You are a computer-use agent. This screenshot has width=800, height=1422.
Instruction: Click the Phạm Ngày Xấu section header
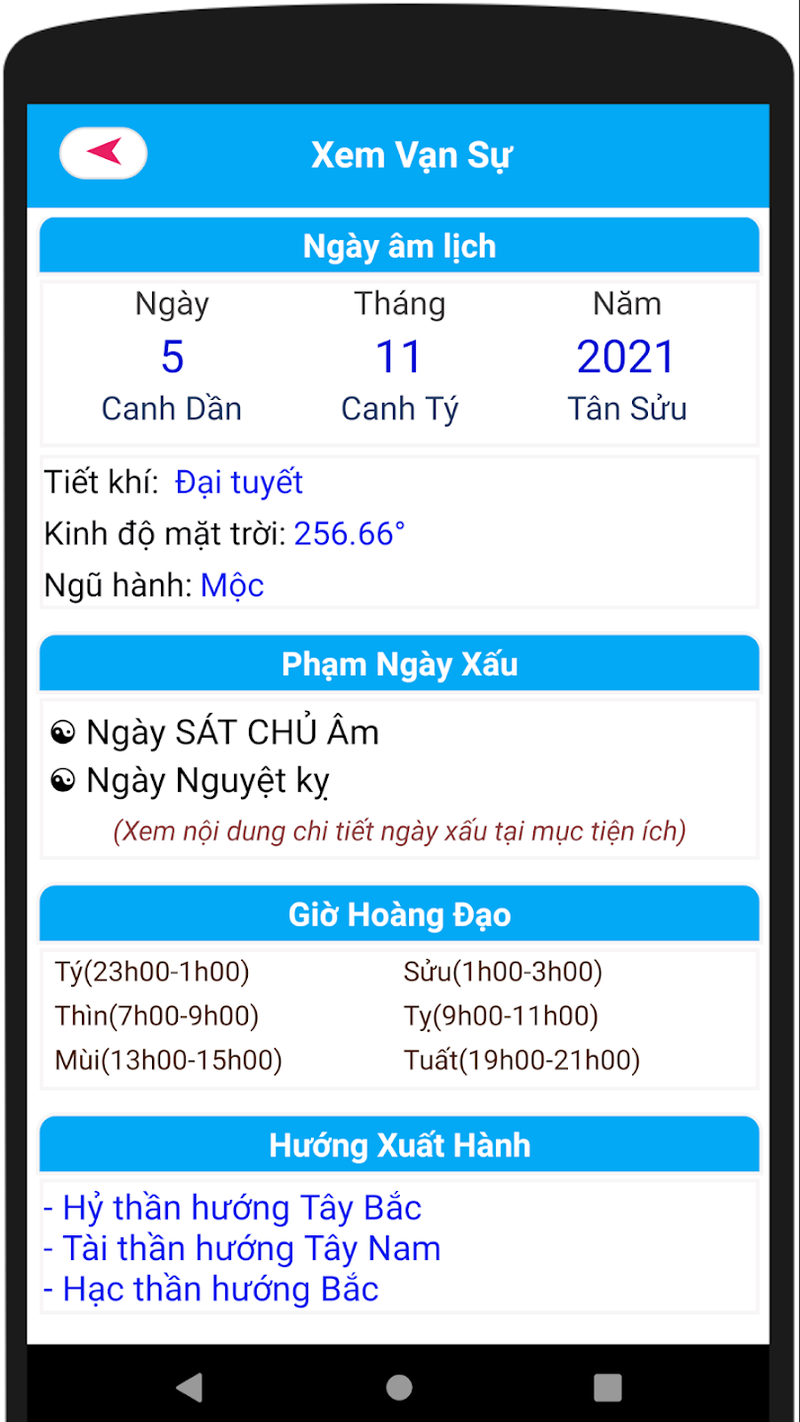(x=399, y=663)
